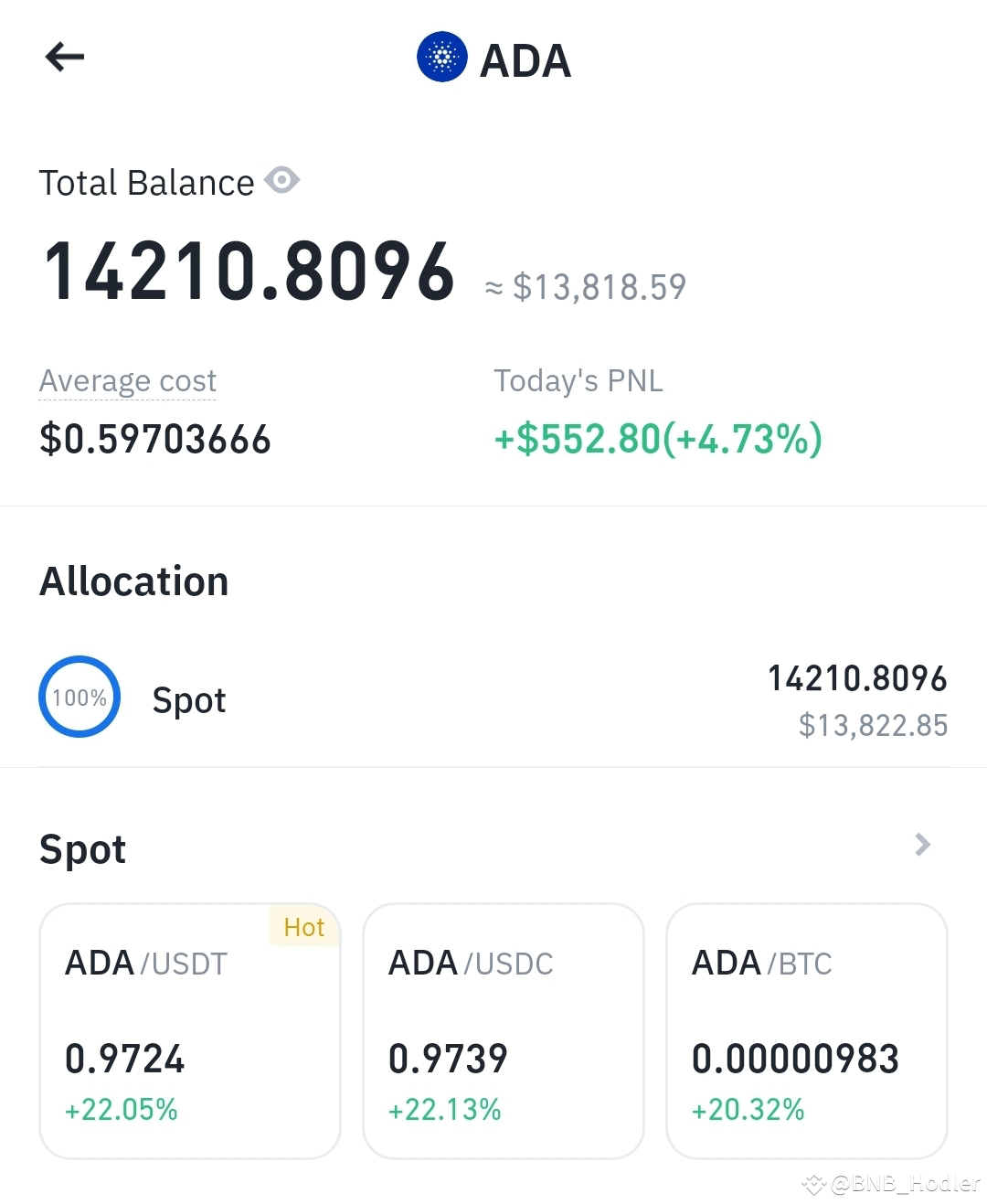The image size is (987, 1204).
Task: Tap Today's PNL value for details
Action: (658, 440)
